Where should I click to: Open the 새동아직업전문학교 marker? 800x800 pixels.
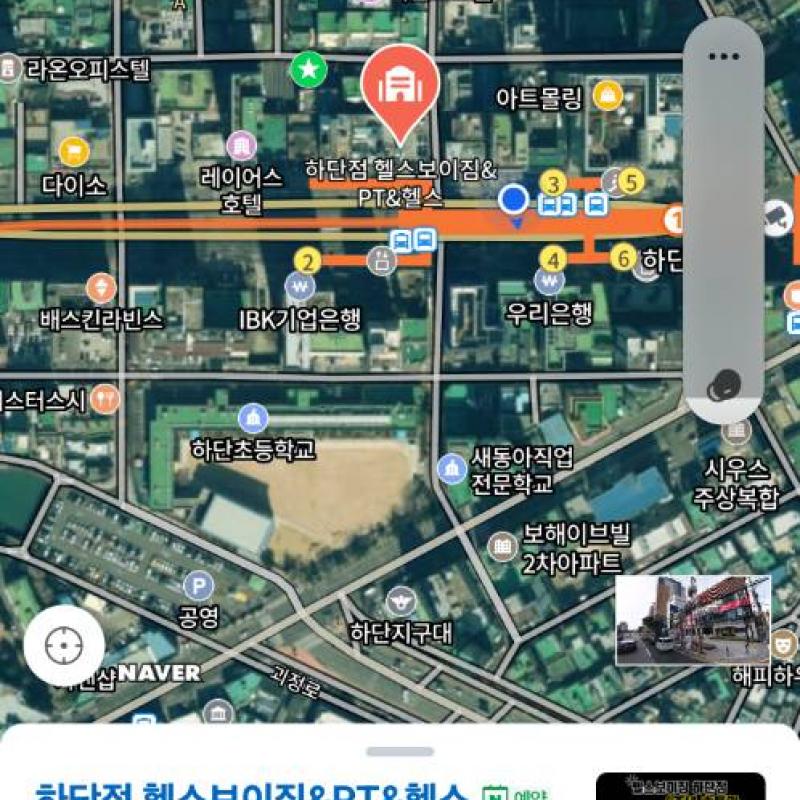(452, 467)
